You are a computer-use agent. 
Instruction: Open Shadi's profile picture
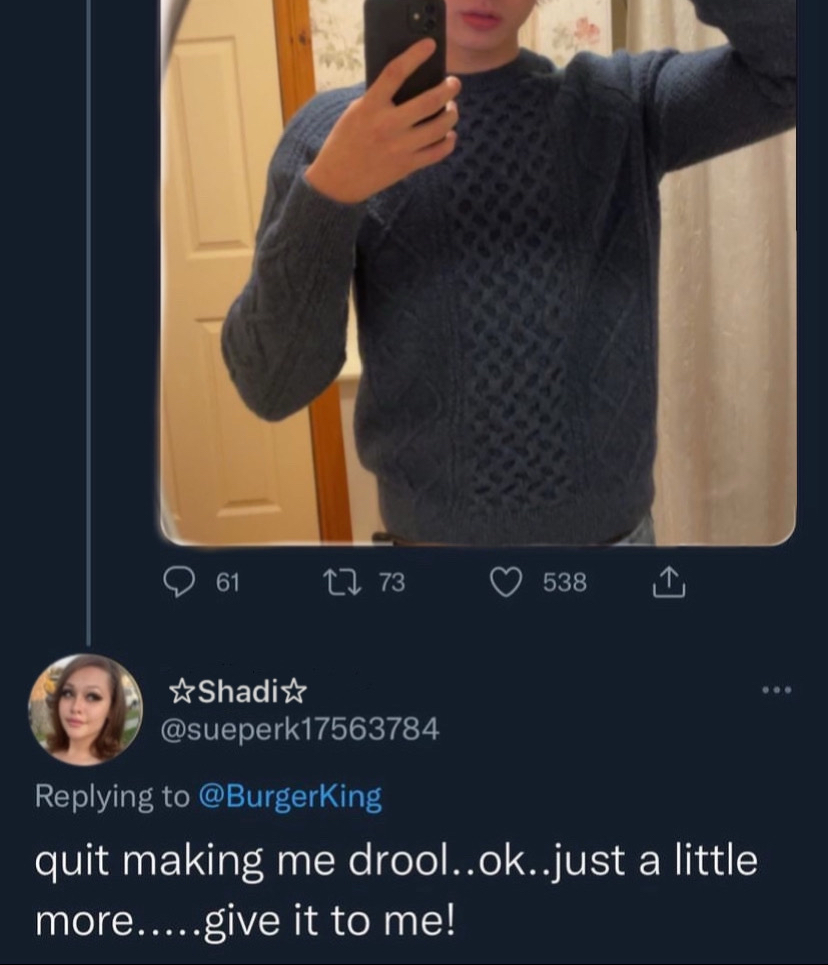[84, 710]
